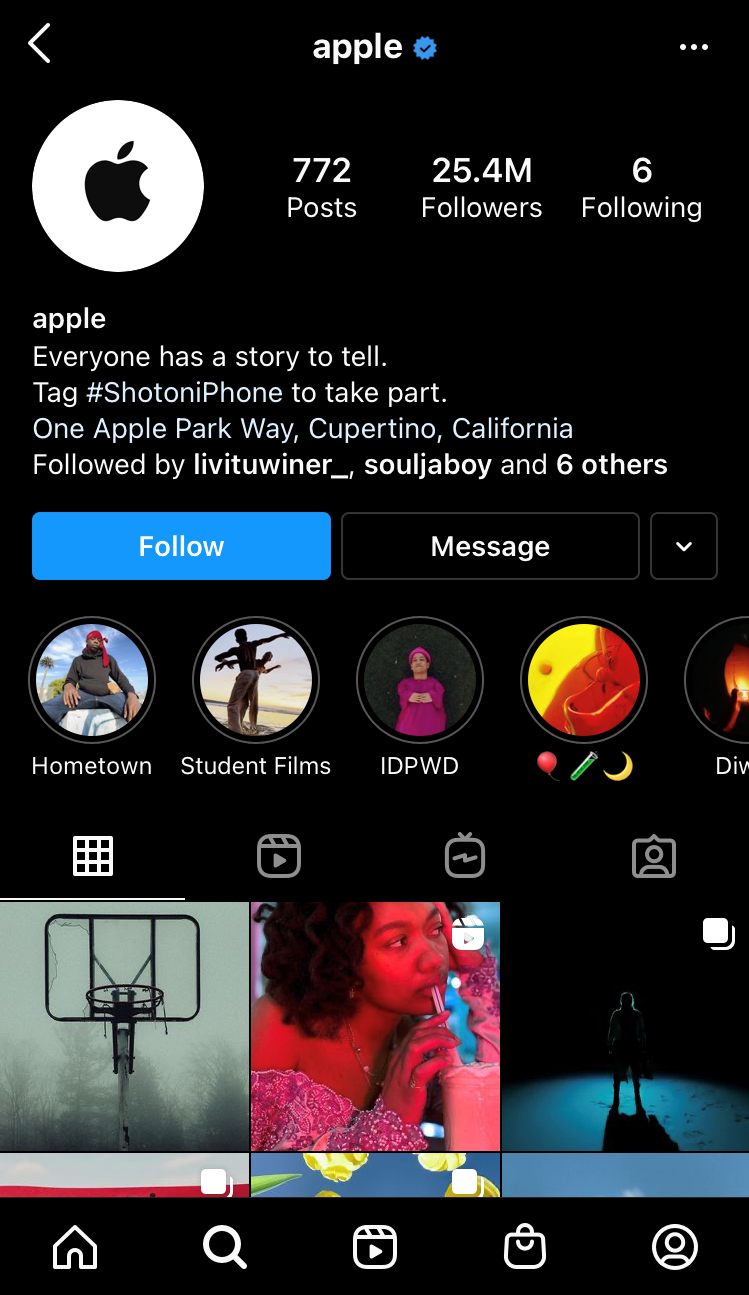Go to the Home feed

click(x=75, y=1247)
